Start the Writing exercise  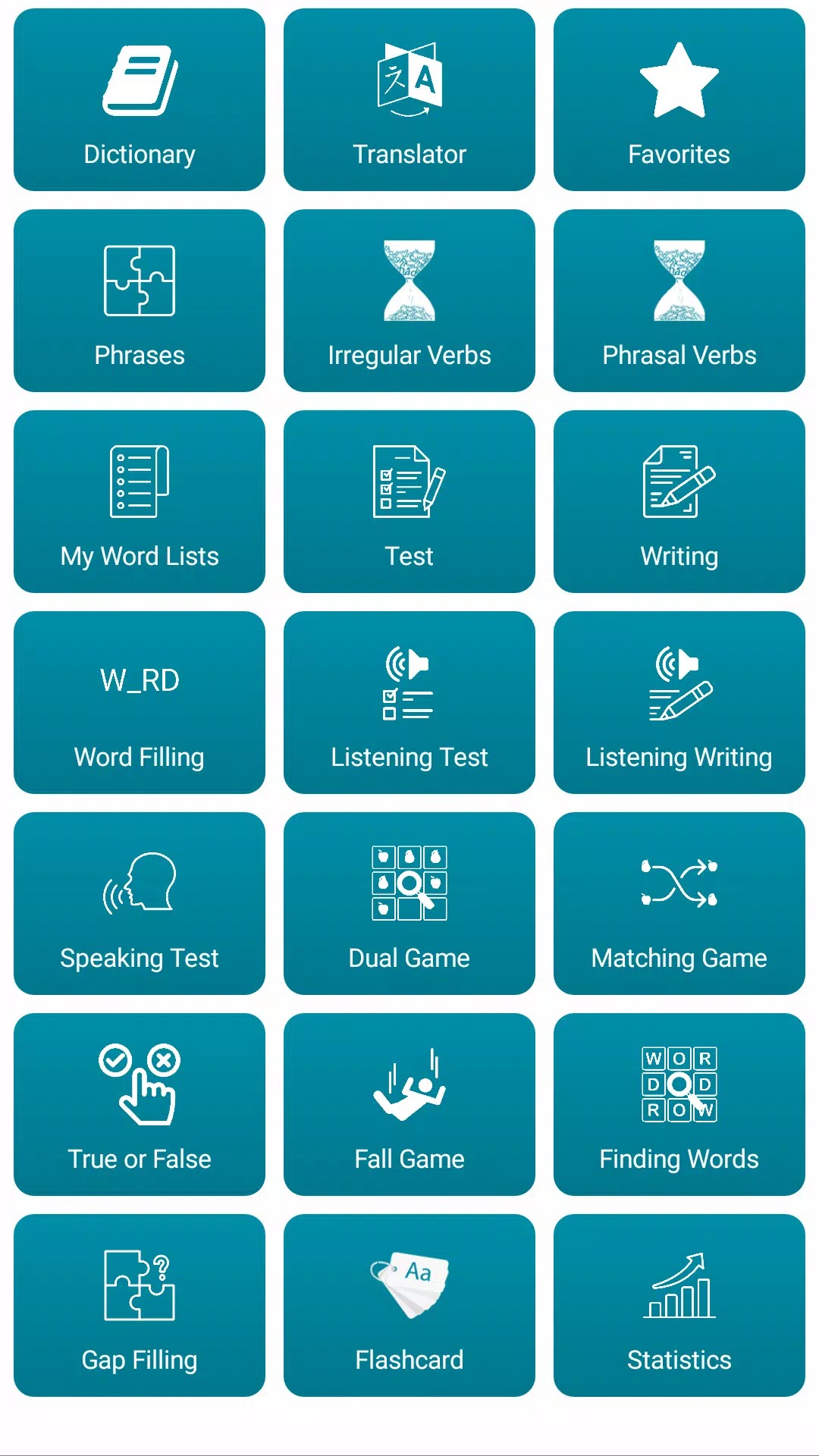tap(679, 501)
